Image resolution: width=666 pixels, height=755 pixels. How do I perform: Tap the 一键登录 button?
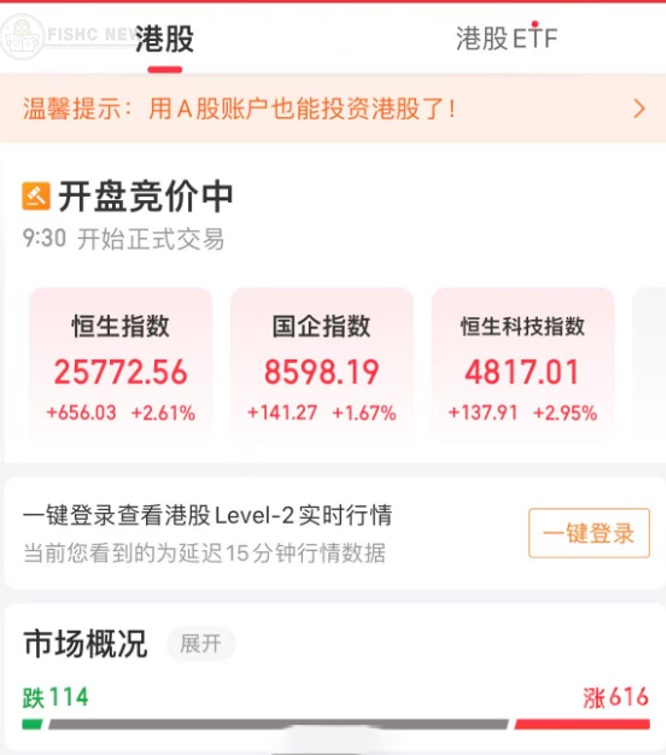tap(588, 533)
